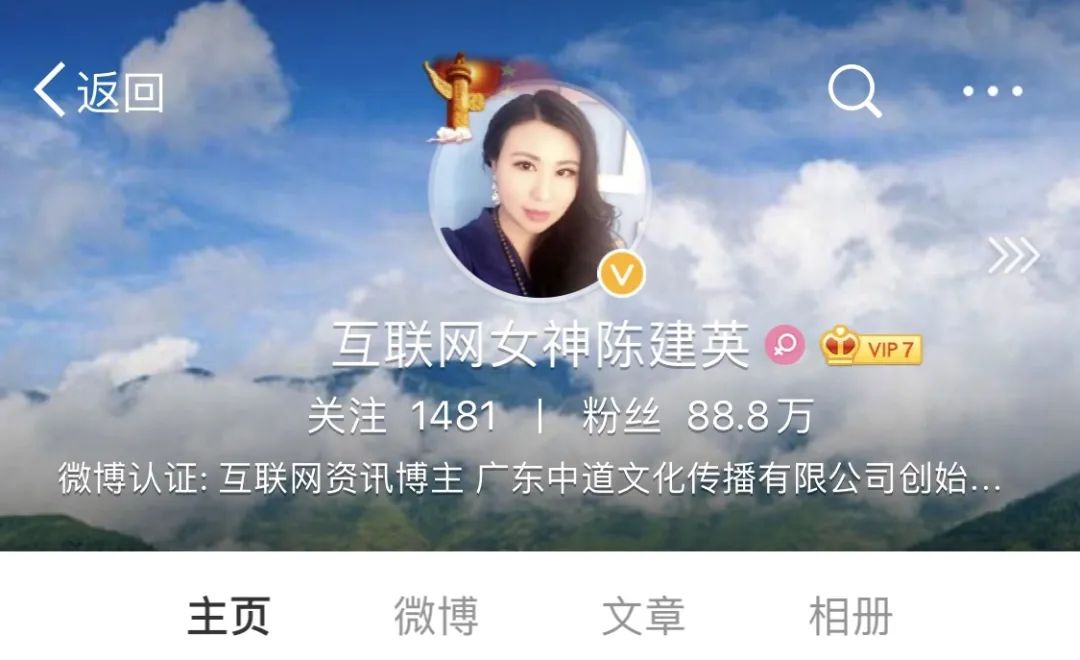Image resolution: width=1080 pixels, height=660 pixels.
Task: Select the 主页 tab
Action: (x=229, y=616)
